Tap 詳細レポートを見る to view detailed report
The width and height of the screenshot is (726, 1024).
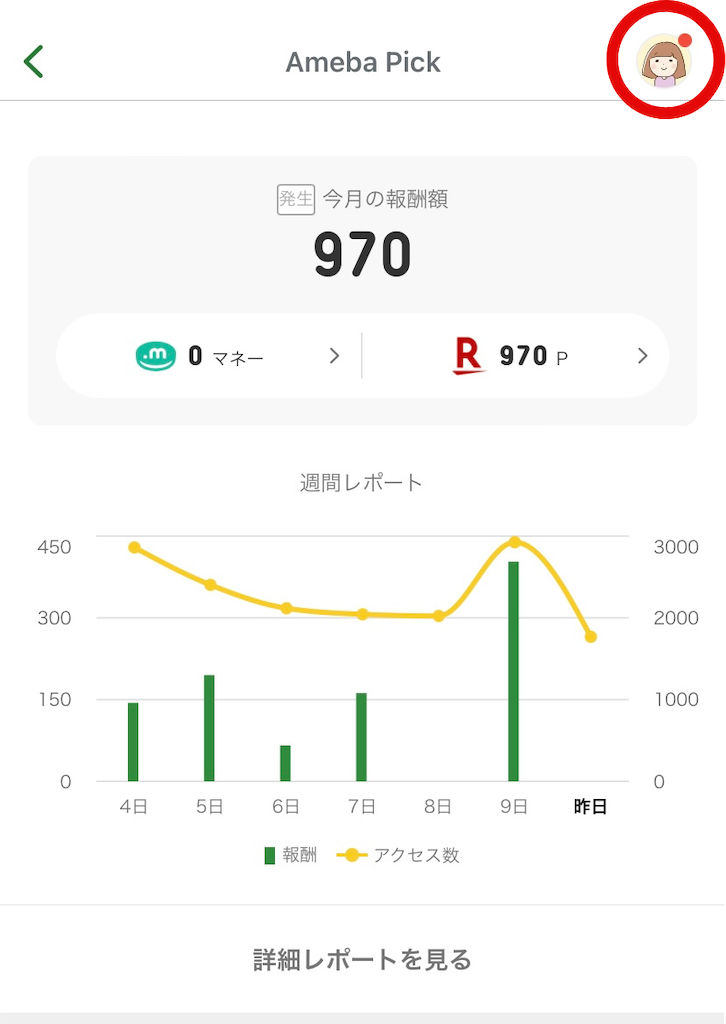coord(362,959)
